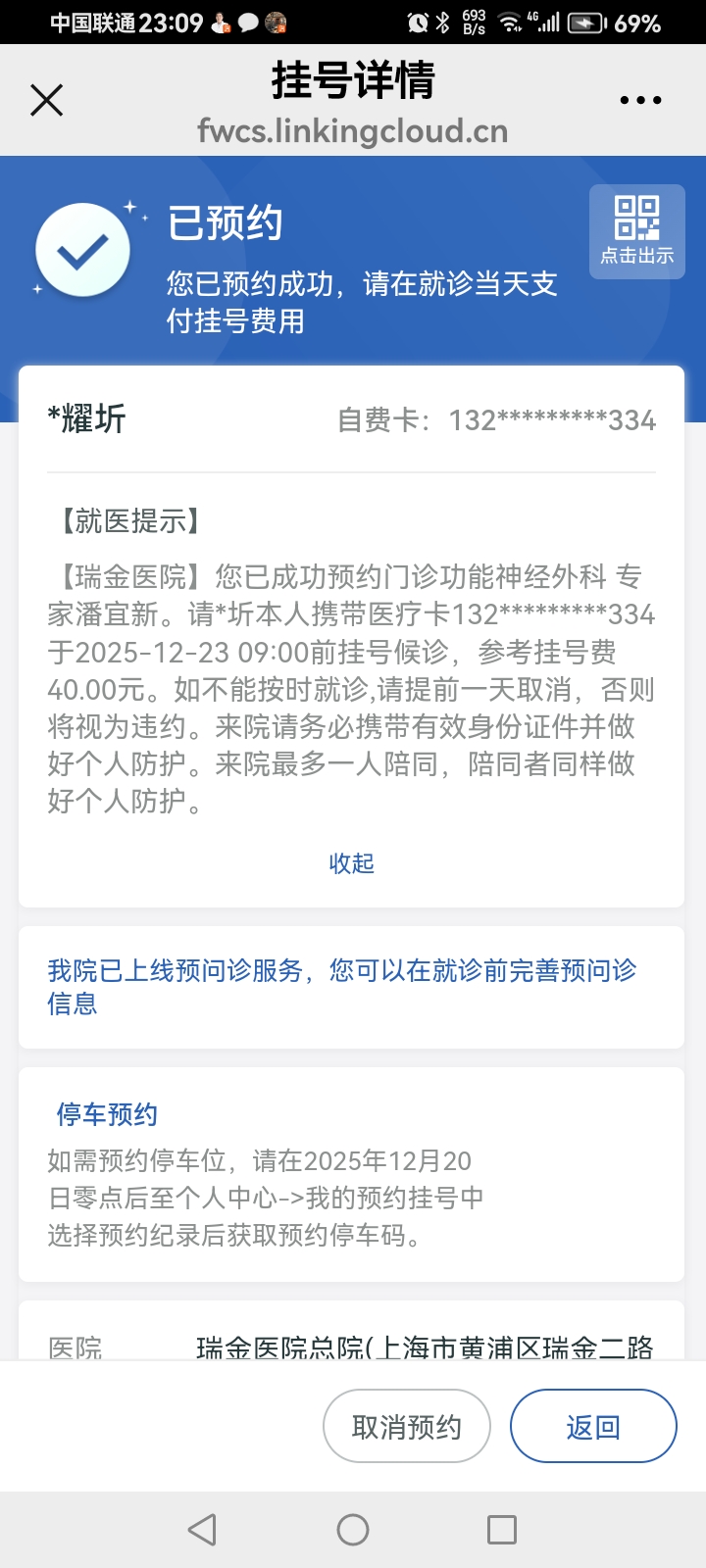Viewport: 706px width, 1568px height.
Task: Tap 取消预约 to cancel appointment
Action: 406,1427
